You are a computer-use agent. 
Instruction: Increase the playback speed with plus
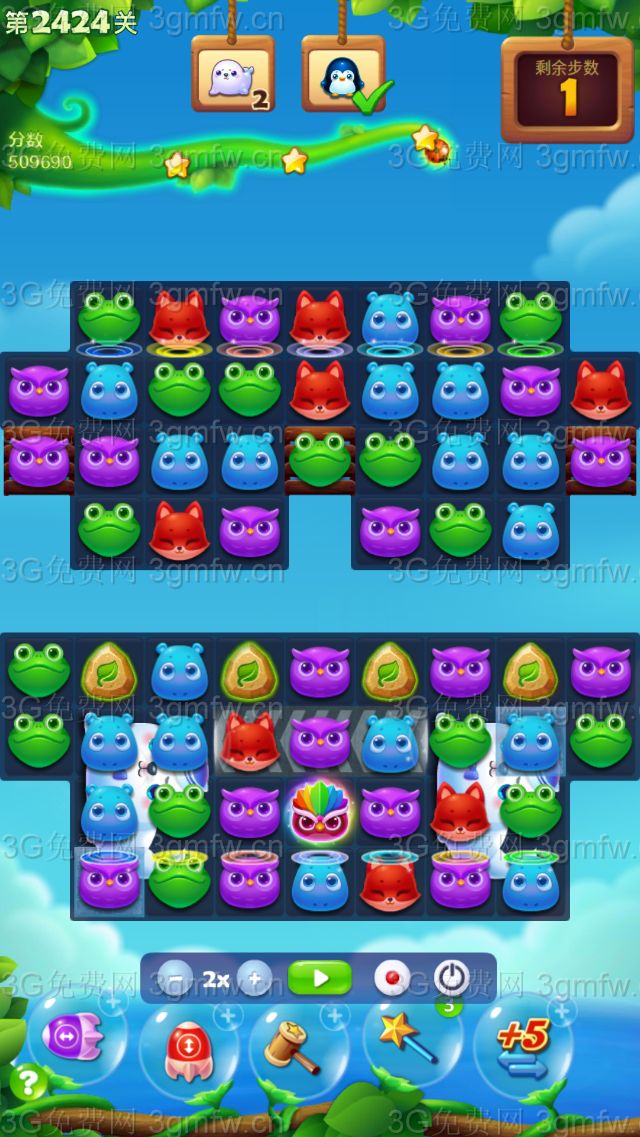pos(255,978)
